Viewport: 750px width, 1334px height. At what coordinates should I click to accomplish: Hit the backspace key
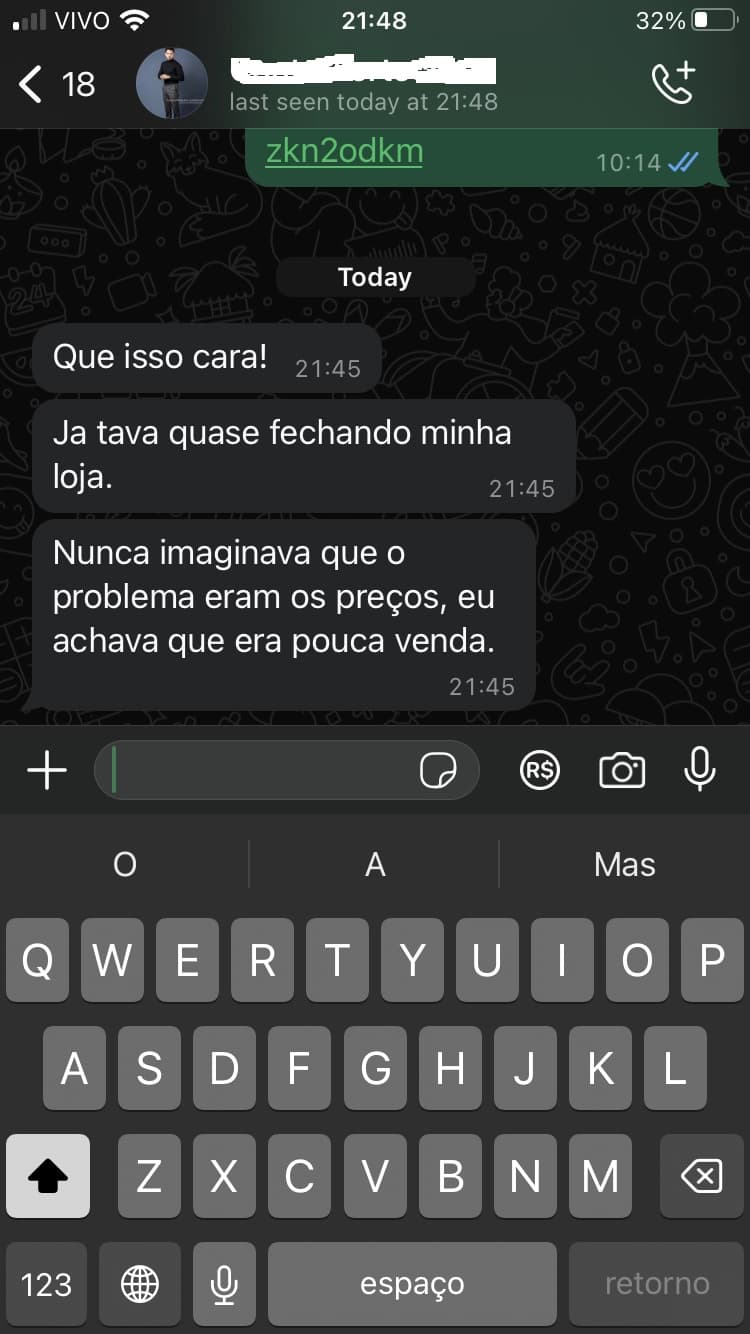coord(701,1176)
